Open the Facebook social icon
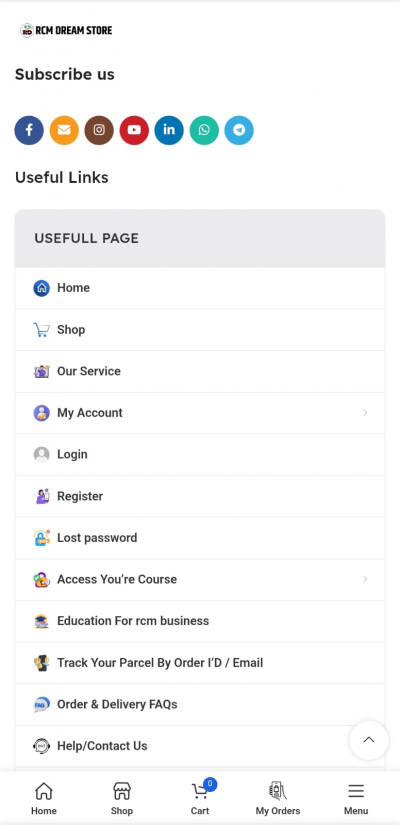 click(x=29, y=130)
